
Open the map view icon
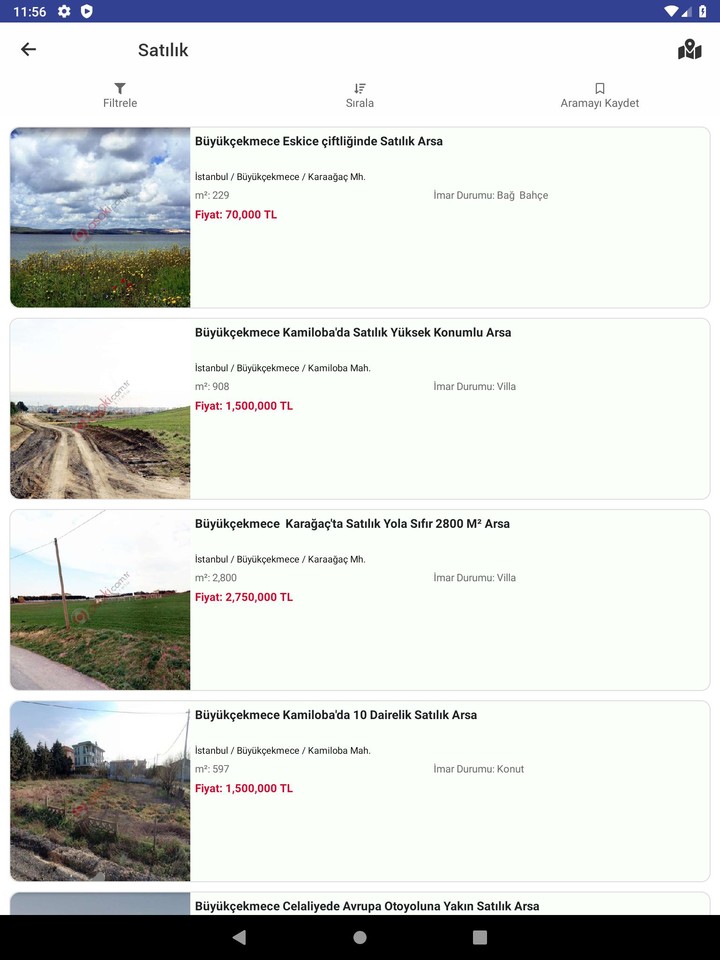click(x=689, y=50)
